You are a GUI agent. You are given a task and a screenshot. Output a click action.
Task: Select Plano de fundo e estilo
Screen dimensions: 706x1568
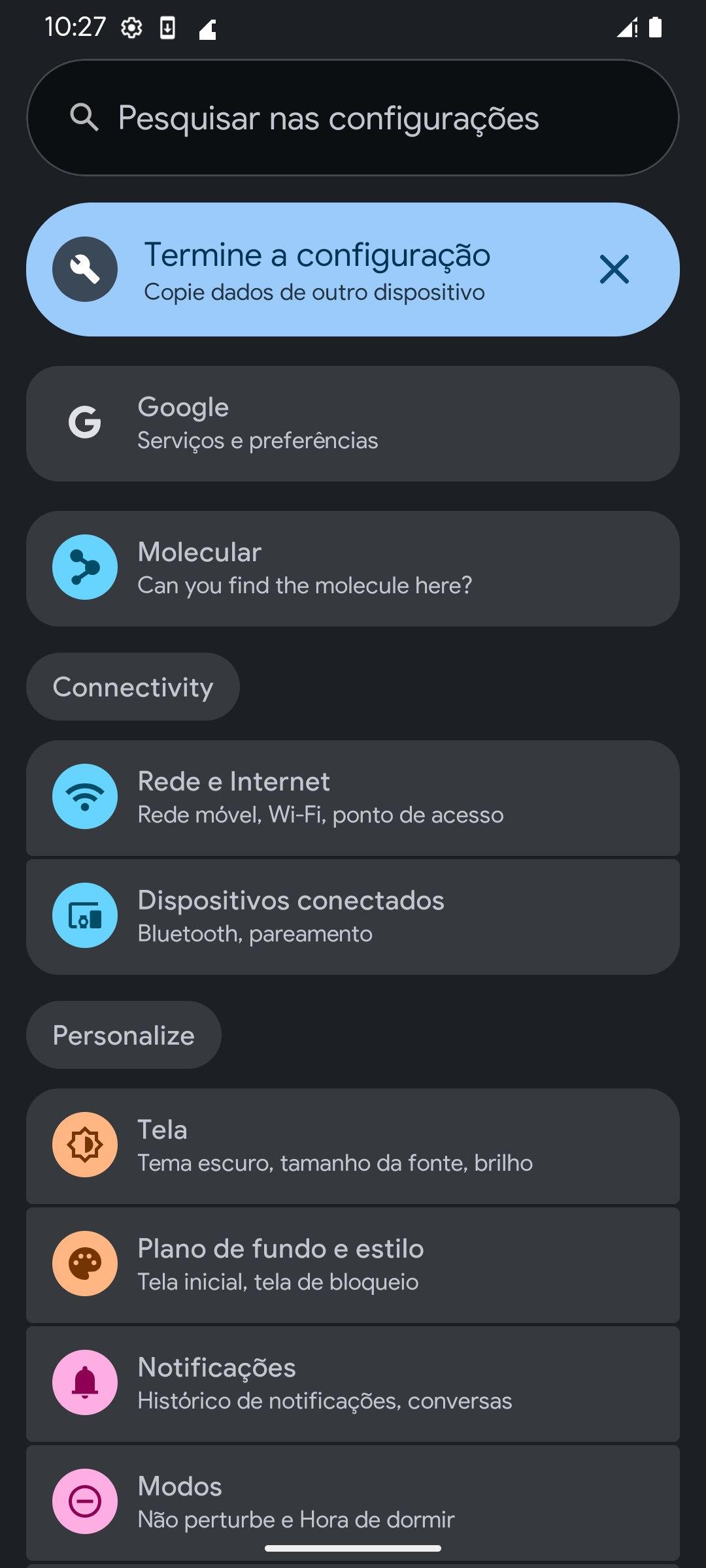coord(353,1265)
